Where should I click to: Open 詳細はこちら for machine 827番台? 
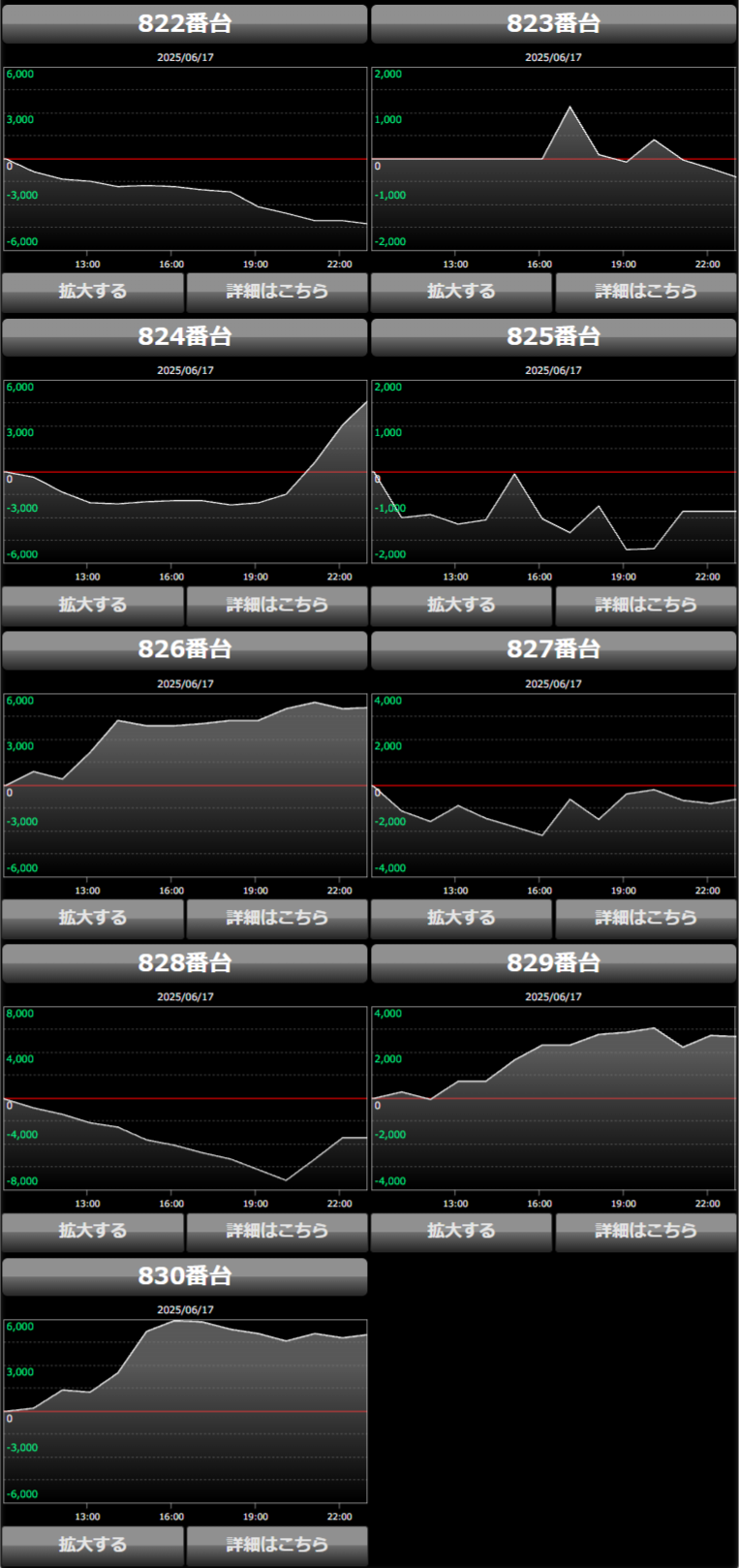coord(646,917)
